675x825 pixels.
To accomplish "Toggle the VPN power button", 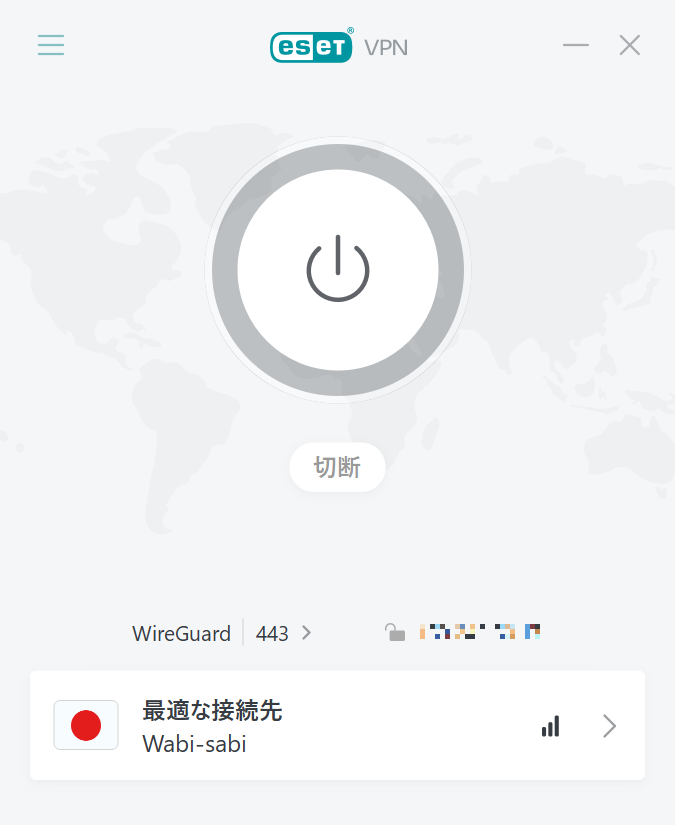I will 338,271.
